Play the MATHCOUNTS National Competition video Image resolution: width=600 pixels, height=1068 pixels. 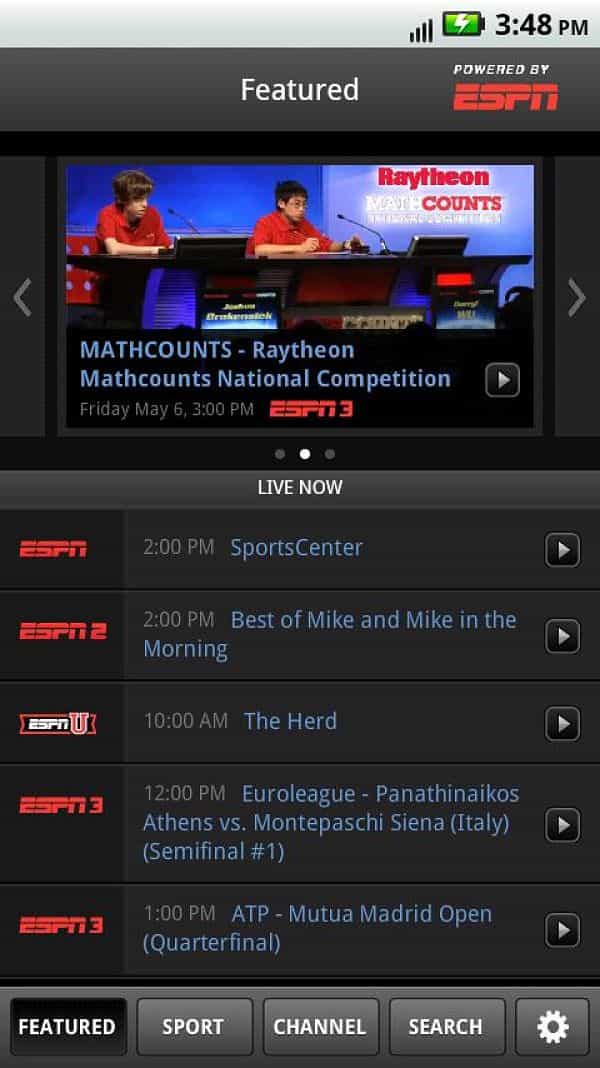coord(503,380)
